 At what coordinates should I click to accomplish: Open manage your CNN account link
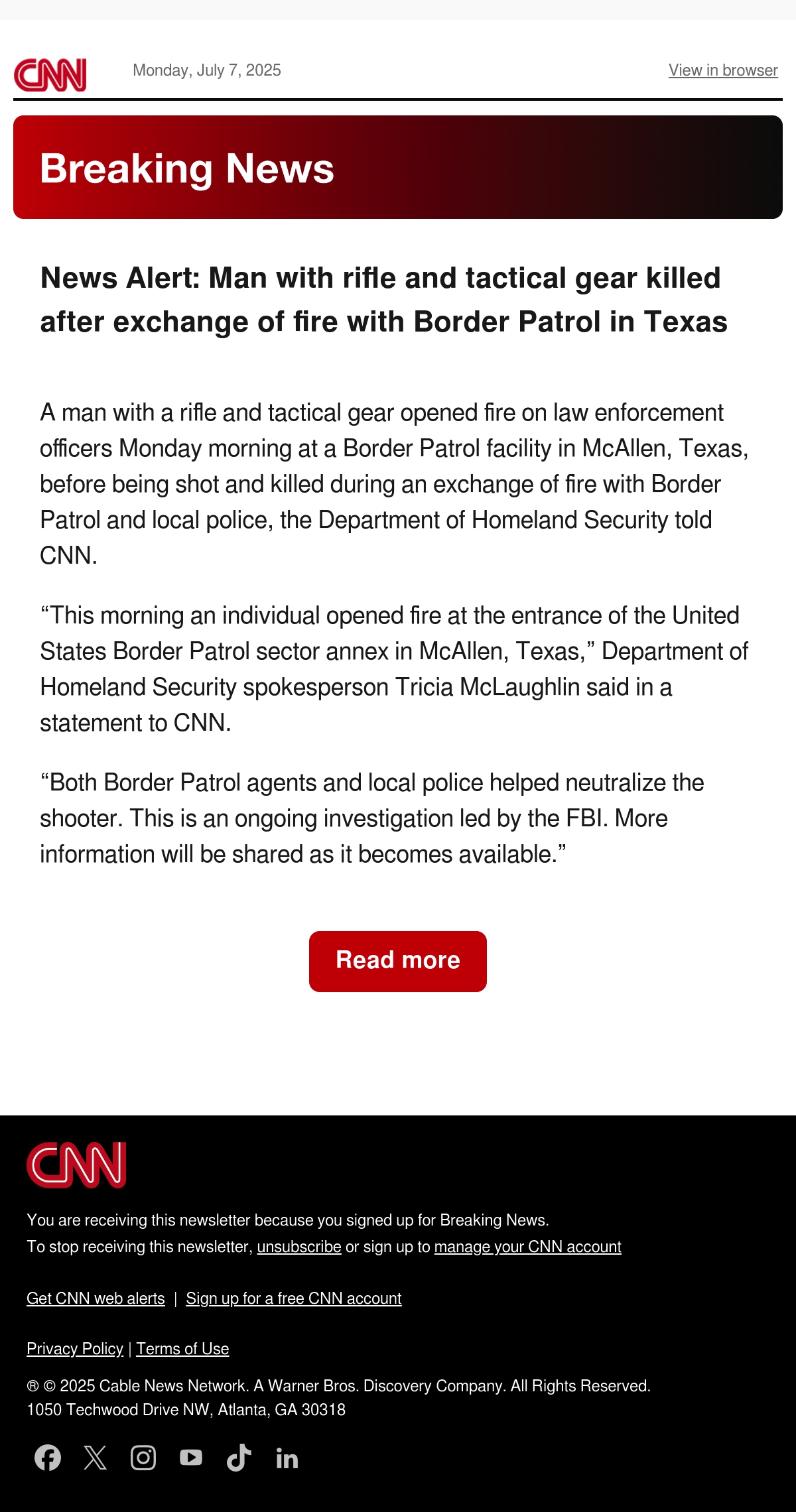pos(527,1247)
